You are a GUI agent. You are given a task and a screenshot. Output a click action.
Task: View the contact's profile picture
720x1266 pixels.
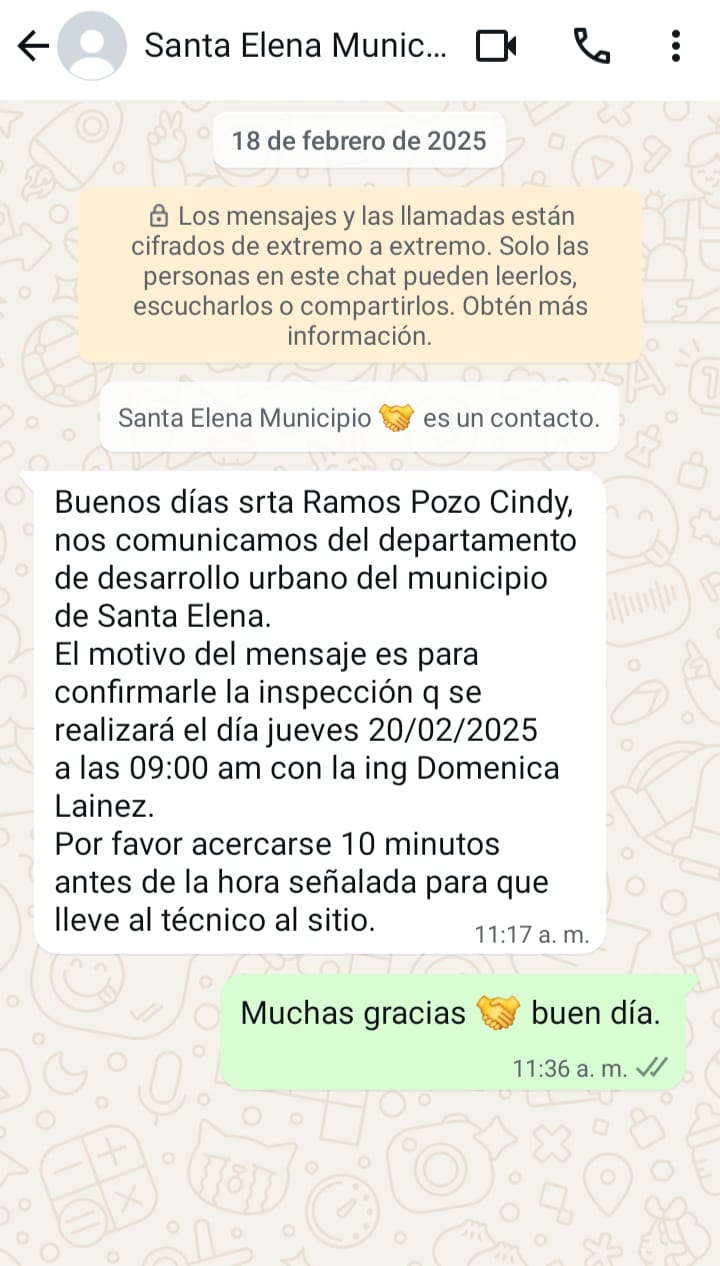coord(92,46)
